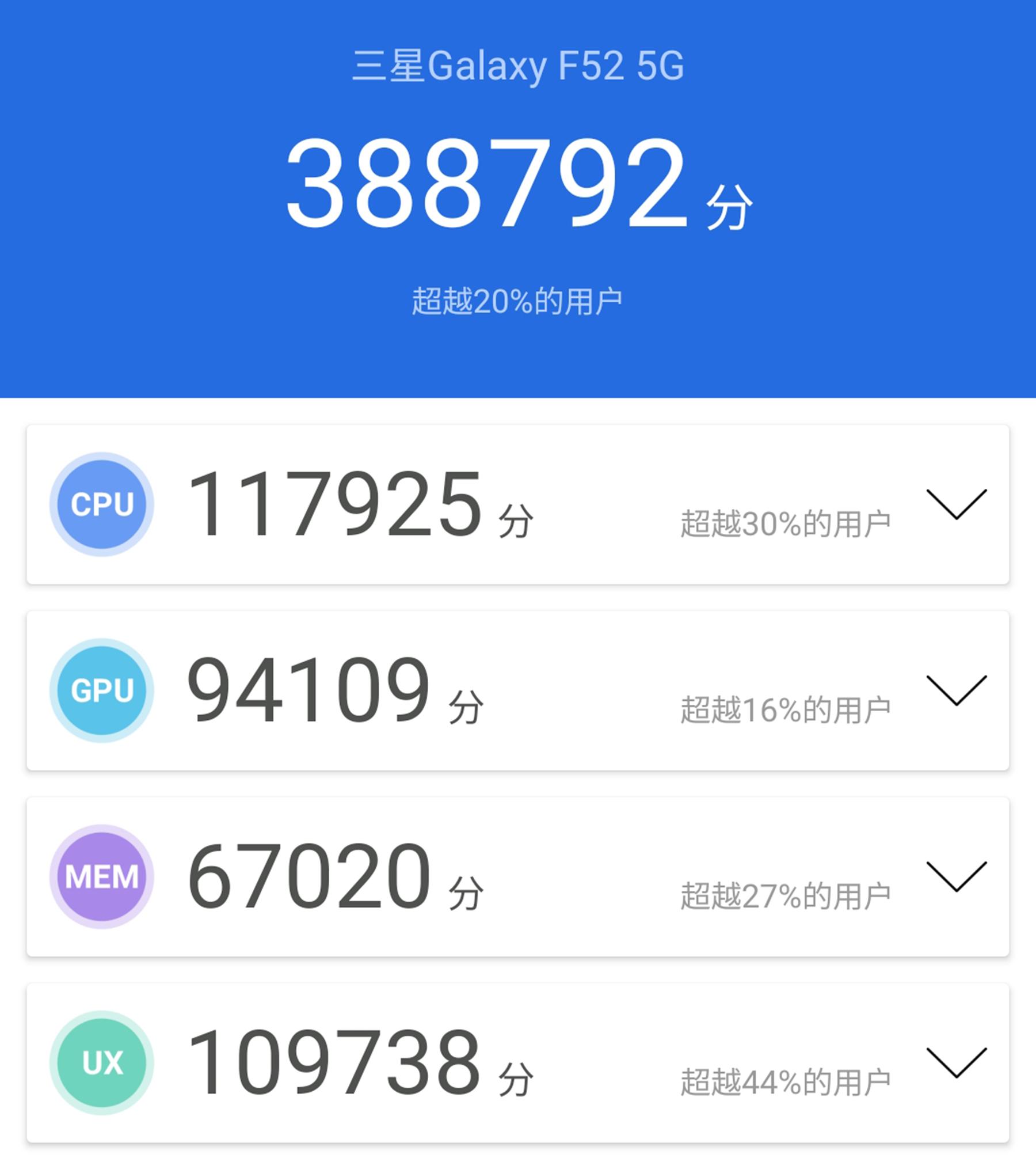Select the MEM memory icon
Screen dimensions: 1036x1158
pos(101,875)
